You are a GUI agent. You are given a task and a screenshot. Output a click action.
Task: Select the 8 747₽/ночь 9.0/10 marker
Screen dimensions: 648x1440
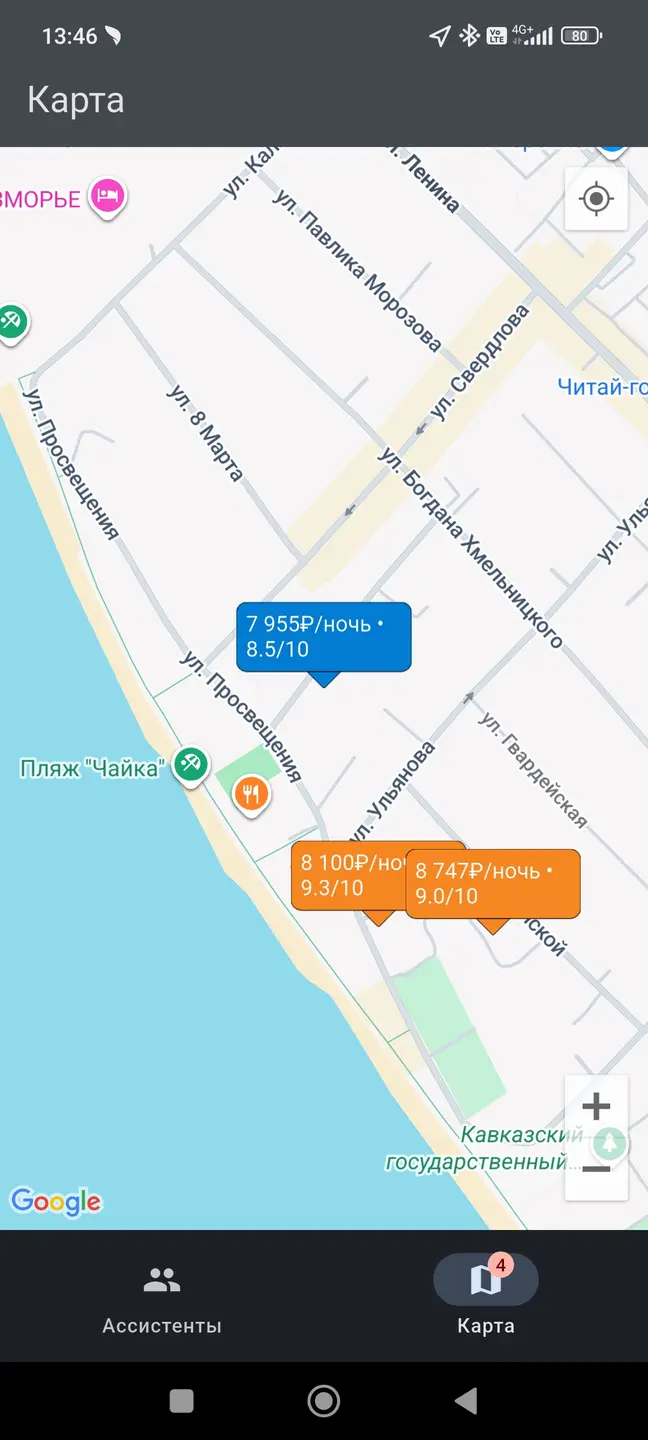pyautogui.click(x=494, y=884)
